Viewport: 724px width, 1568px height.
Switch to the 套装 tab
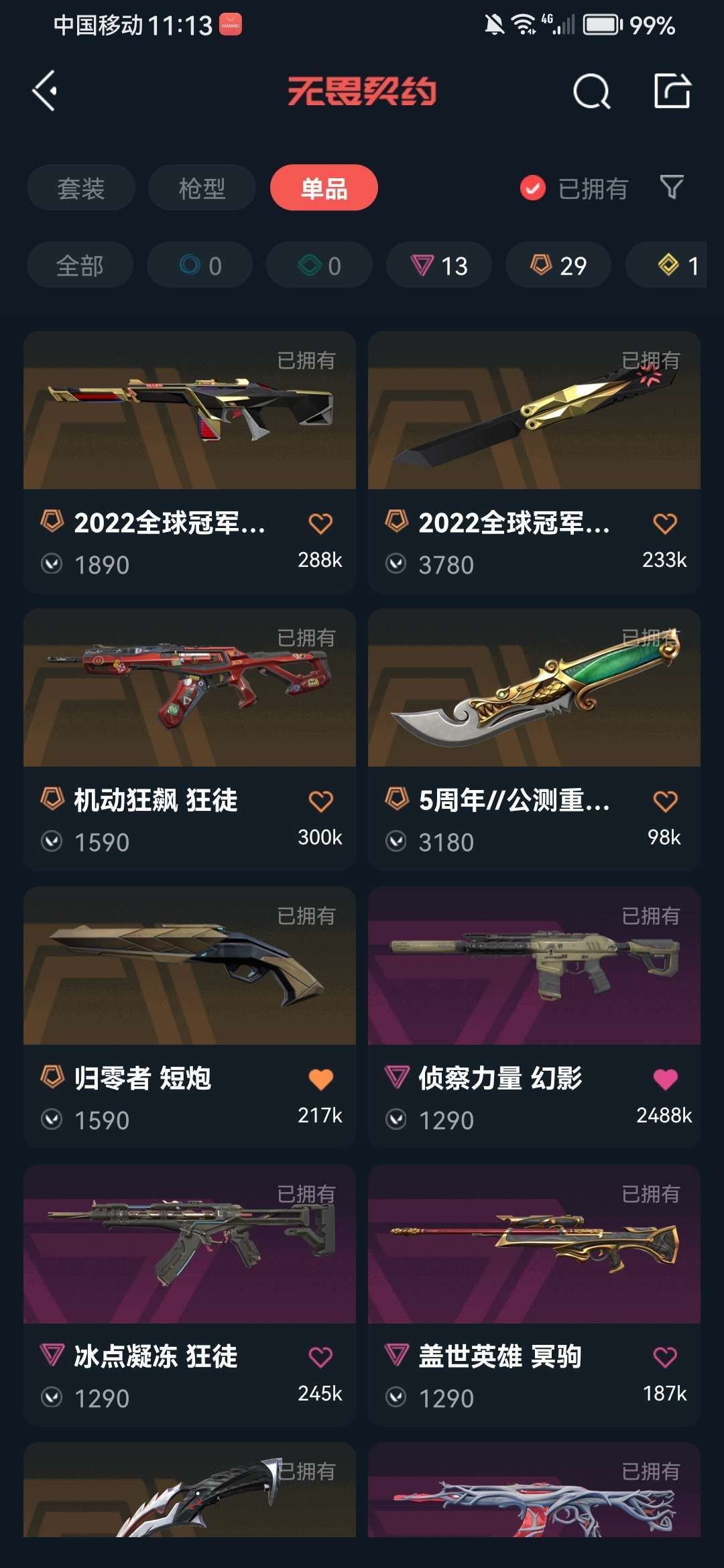click(x=81, y=188)
